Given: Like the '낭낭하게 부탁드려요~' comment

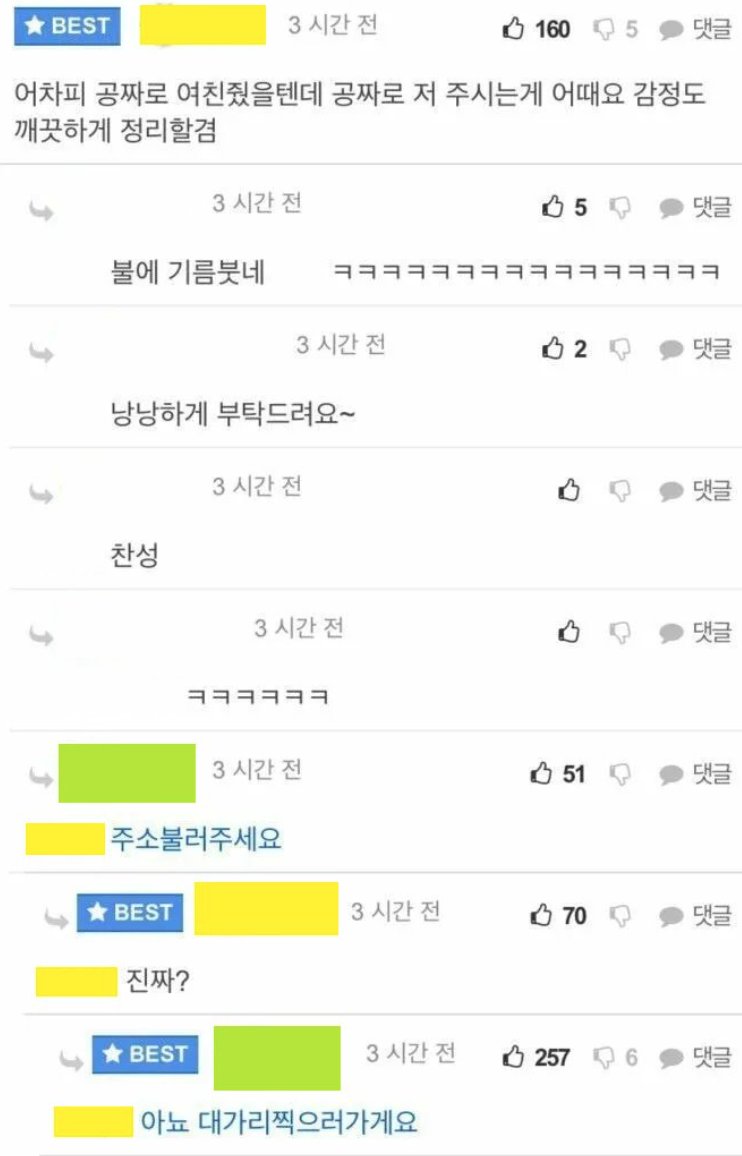Looking at the screenshot, I should coord(553,348).
